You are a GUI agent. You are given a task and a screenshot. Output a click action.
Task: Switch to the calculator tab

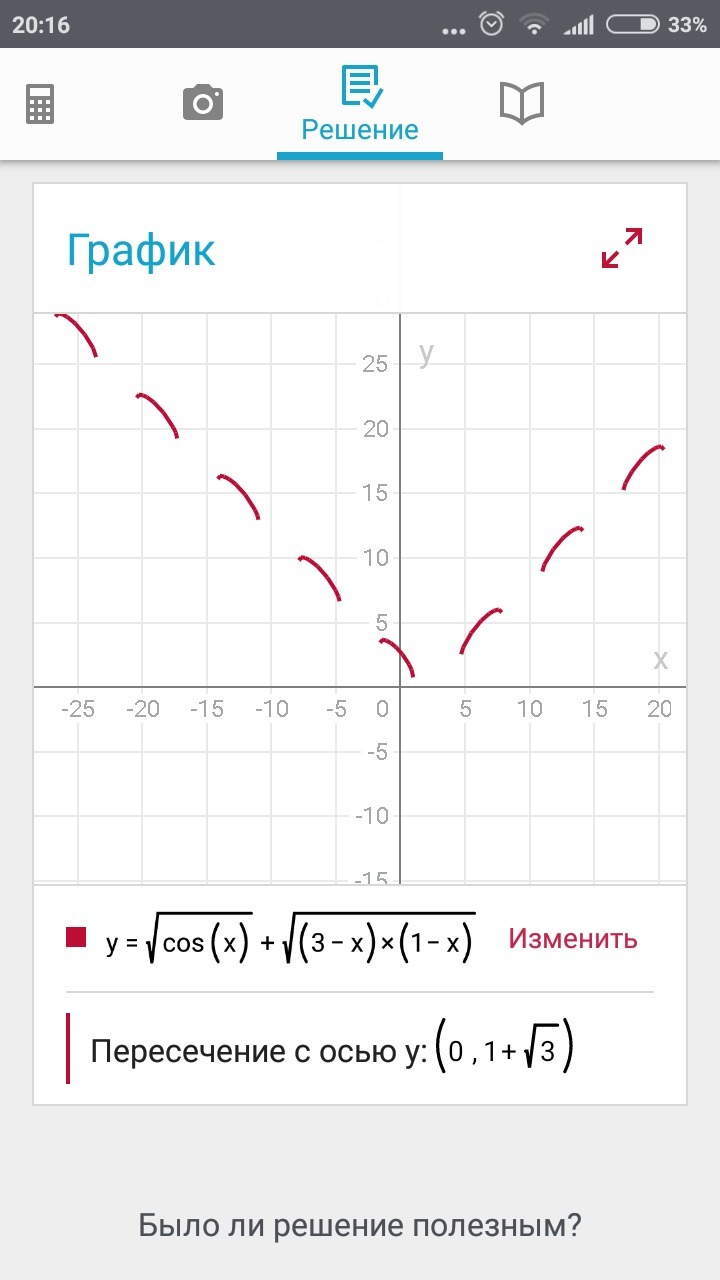[x=40, y=103]
